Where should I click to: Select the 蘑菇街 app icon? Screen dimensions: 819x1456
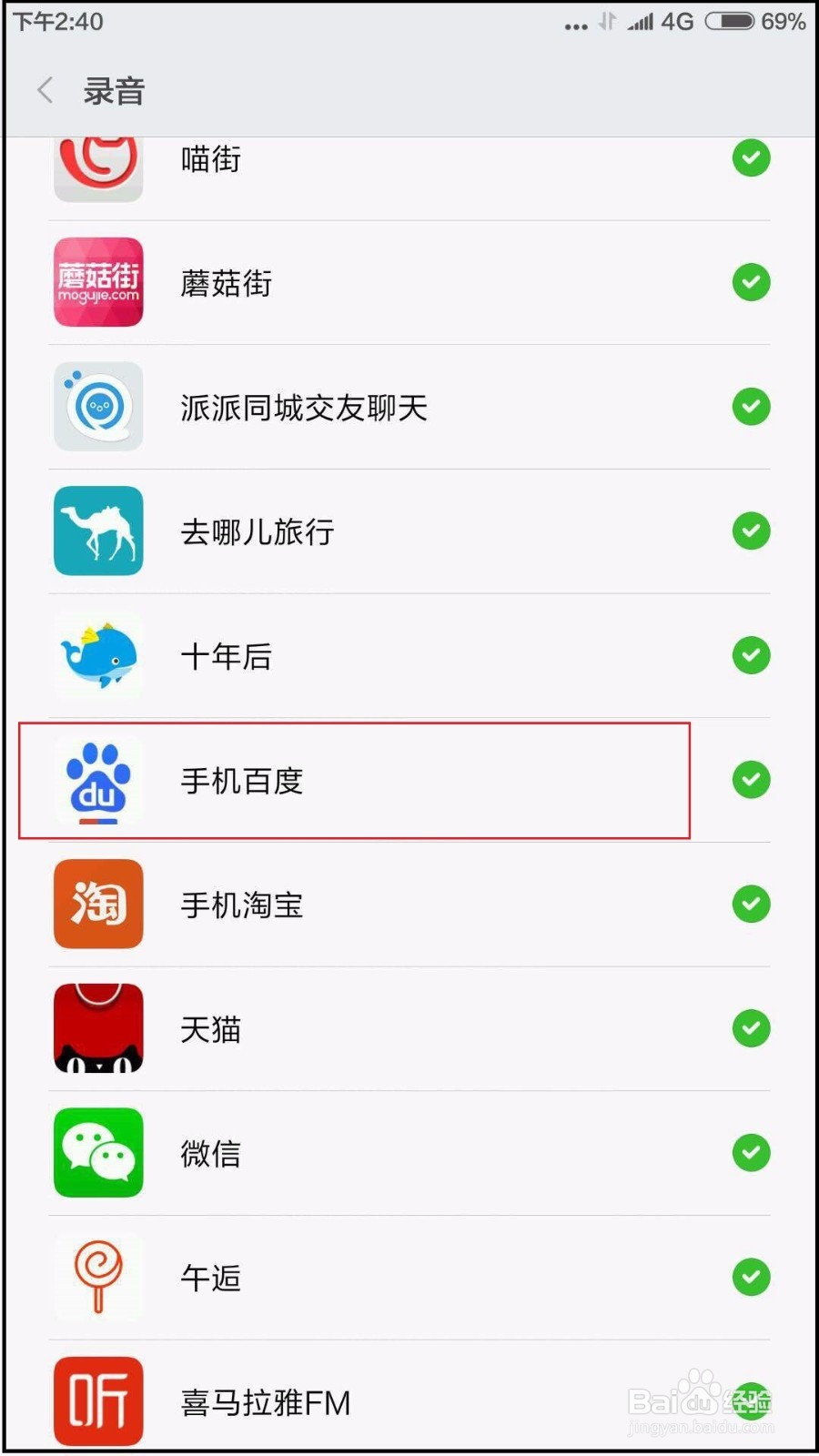pyautogui.click(x=98, y=282)
